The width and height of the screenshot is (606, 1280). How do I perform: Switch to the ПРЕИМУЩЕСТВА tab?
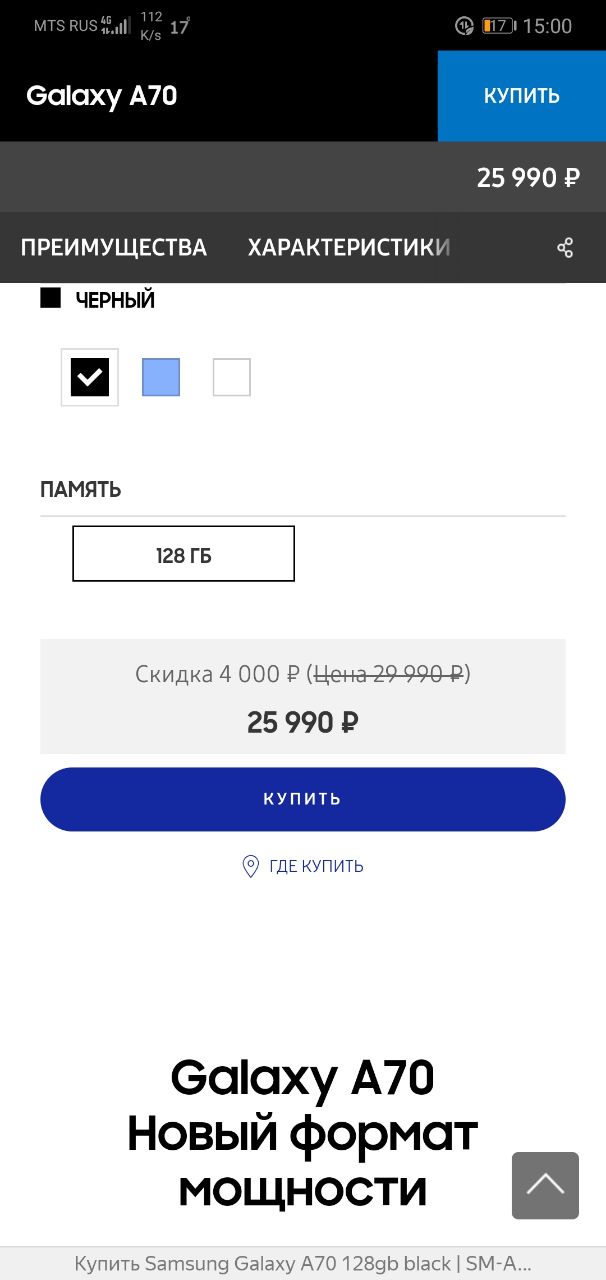(114, 247)
